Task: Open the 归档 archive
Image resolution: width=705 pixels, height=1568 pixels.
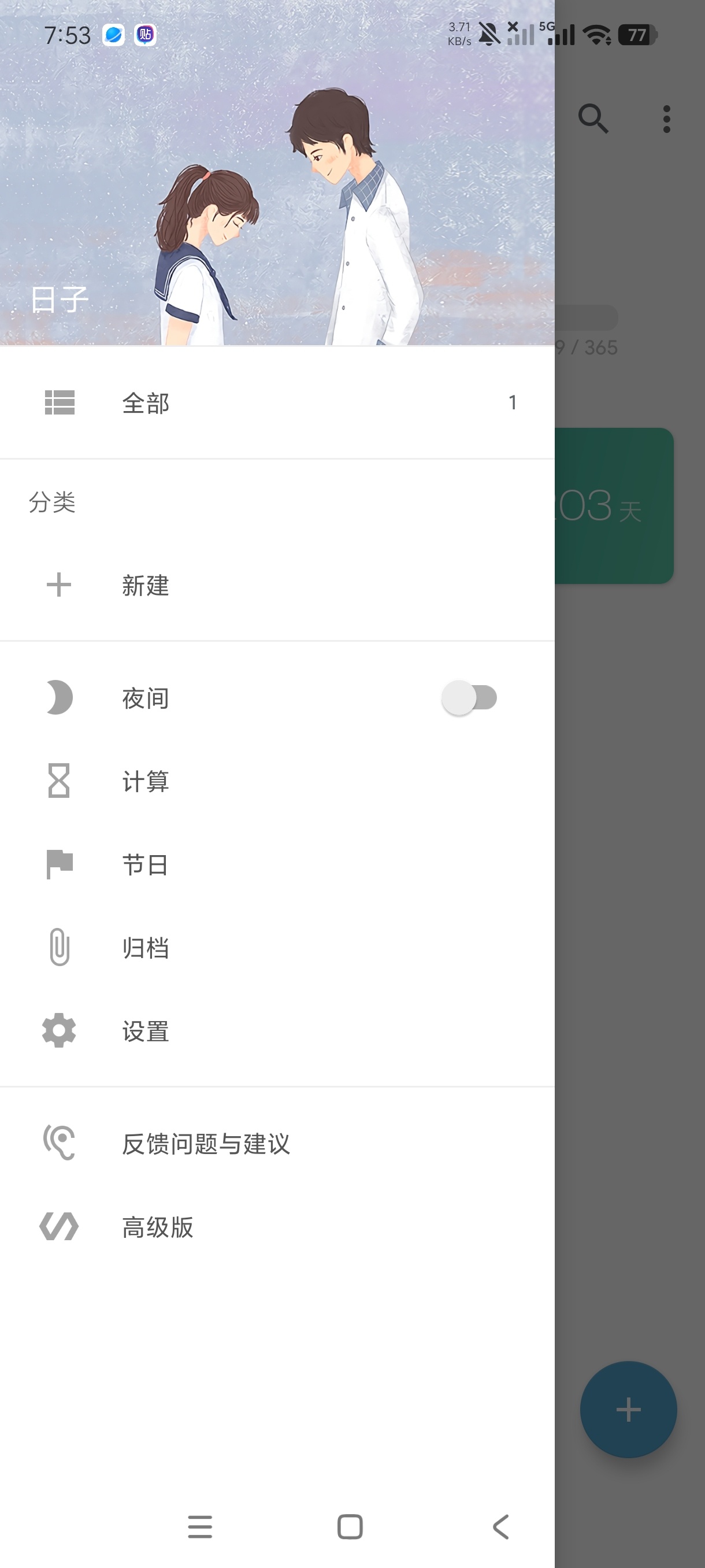Action: pos(277,948)
